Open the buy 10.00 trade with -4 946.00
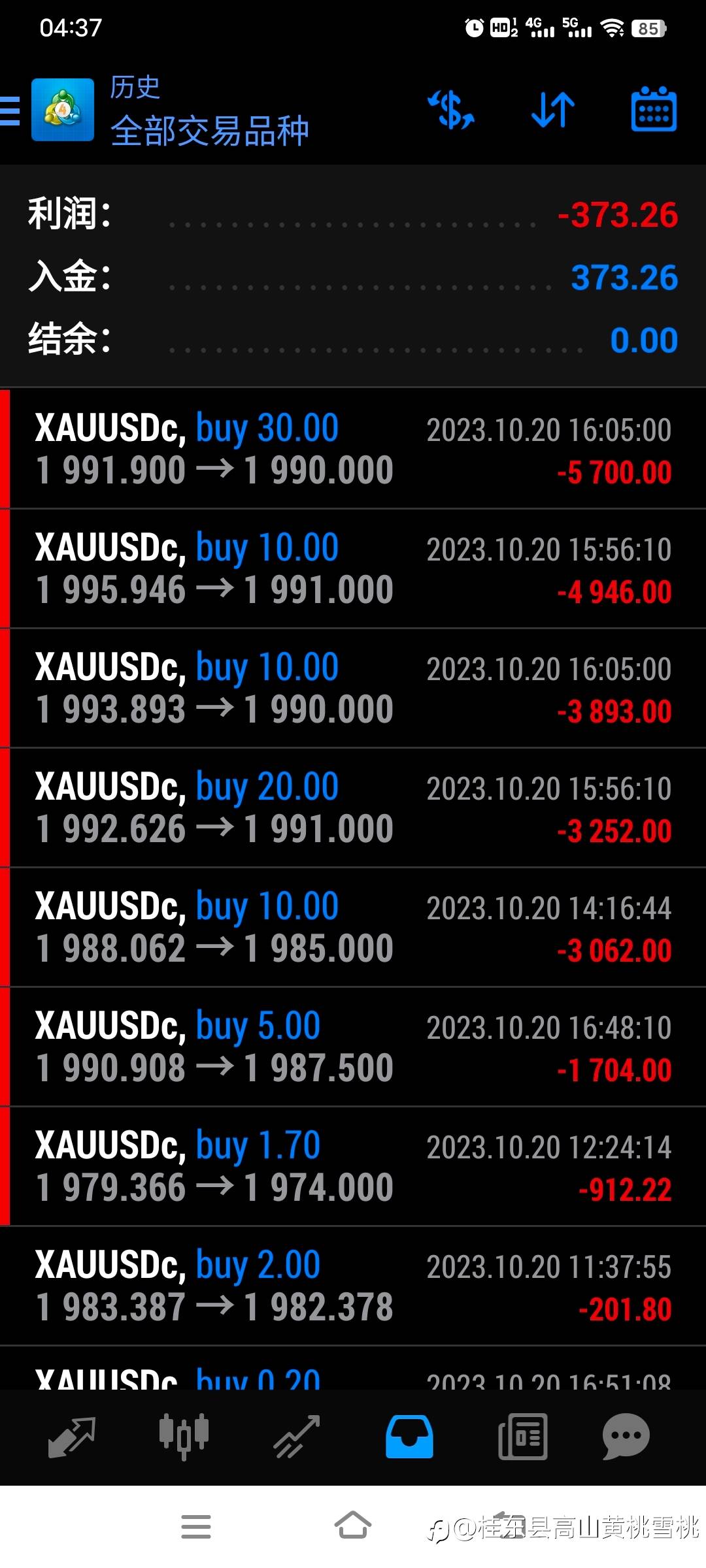 (353, 569)
